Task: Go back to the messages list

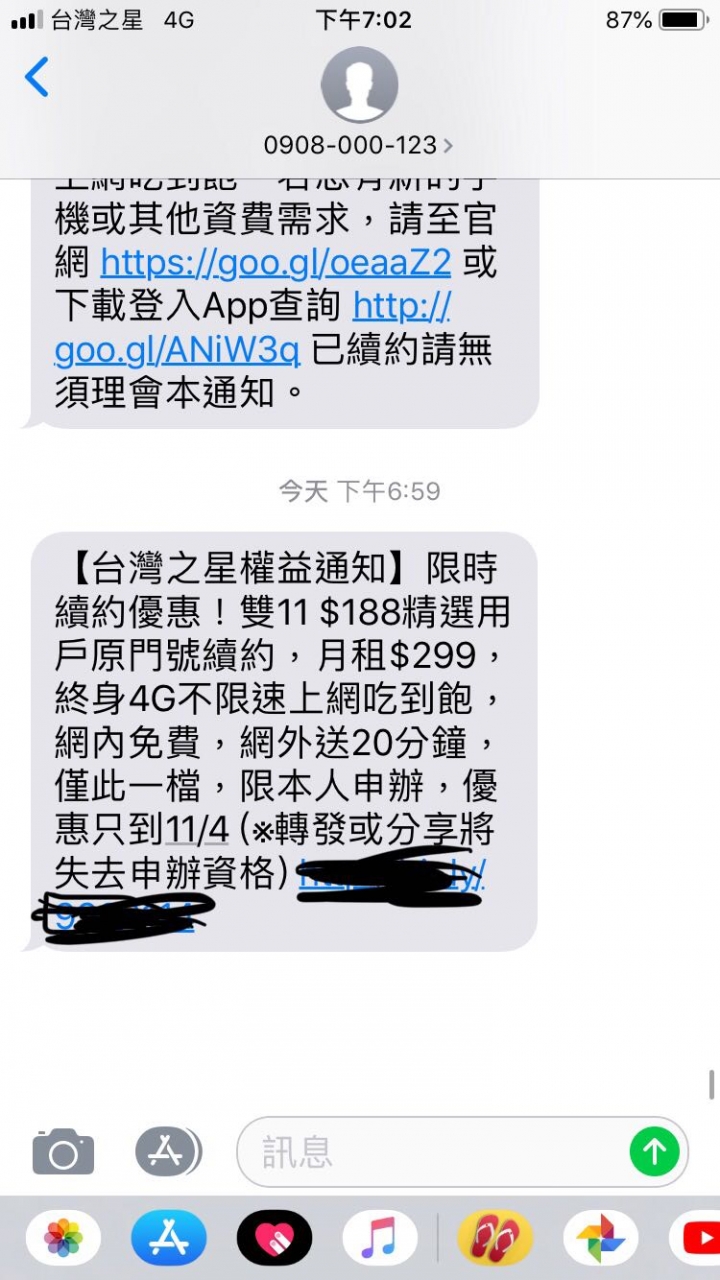Action: point(37,78)
